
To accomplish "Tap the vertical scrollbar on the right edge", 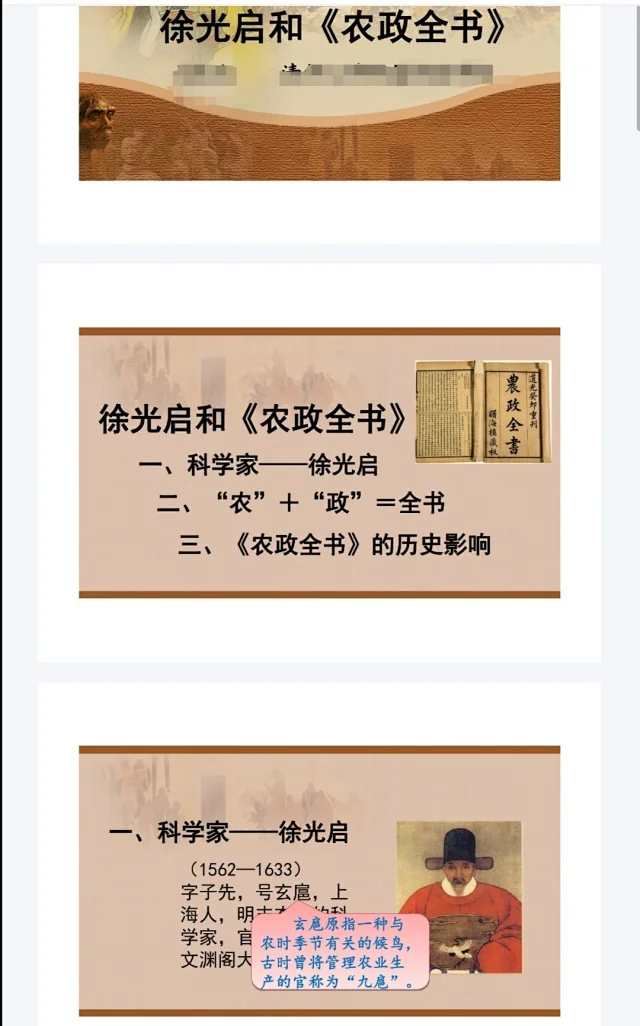I will click(636, 70).
